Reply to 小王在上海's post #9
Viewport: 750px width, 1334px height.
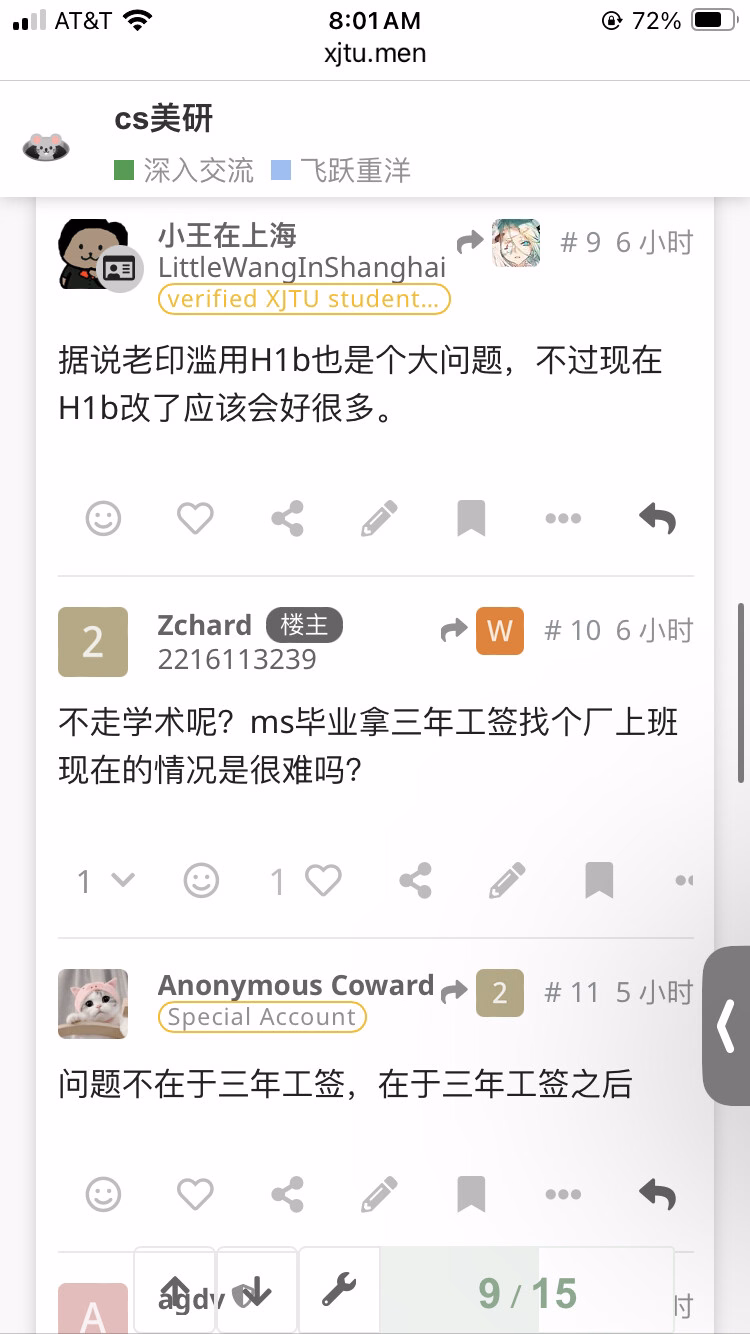point(657,518)
